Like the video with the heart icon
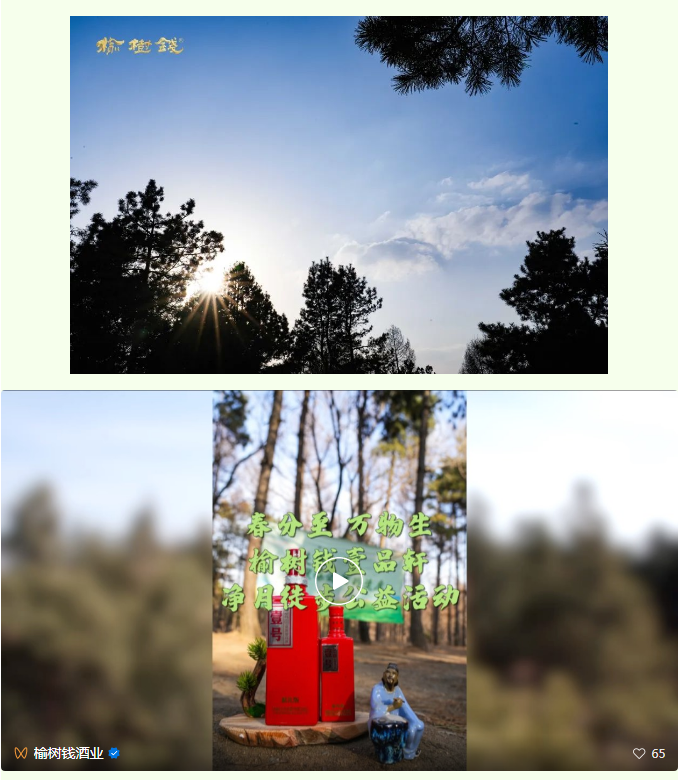 pyautogui.click(x=639, y=753)
